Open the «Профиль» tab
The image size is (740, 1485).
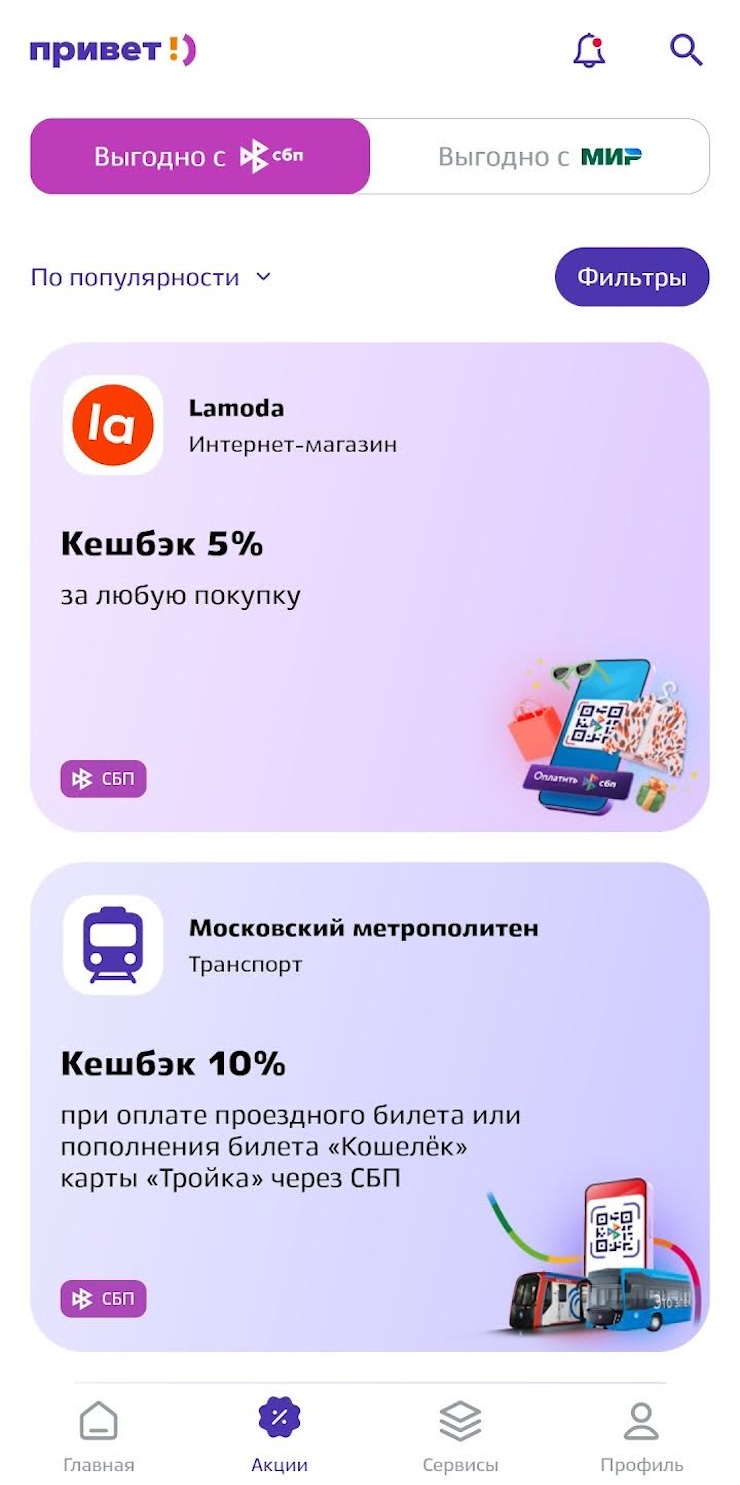(x=641, y=1436)
